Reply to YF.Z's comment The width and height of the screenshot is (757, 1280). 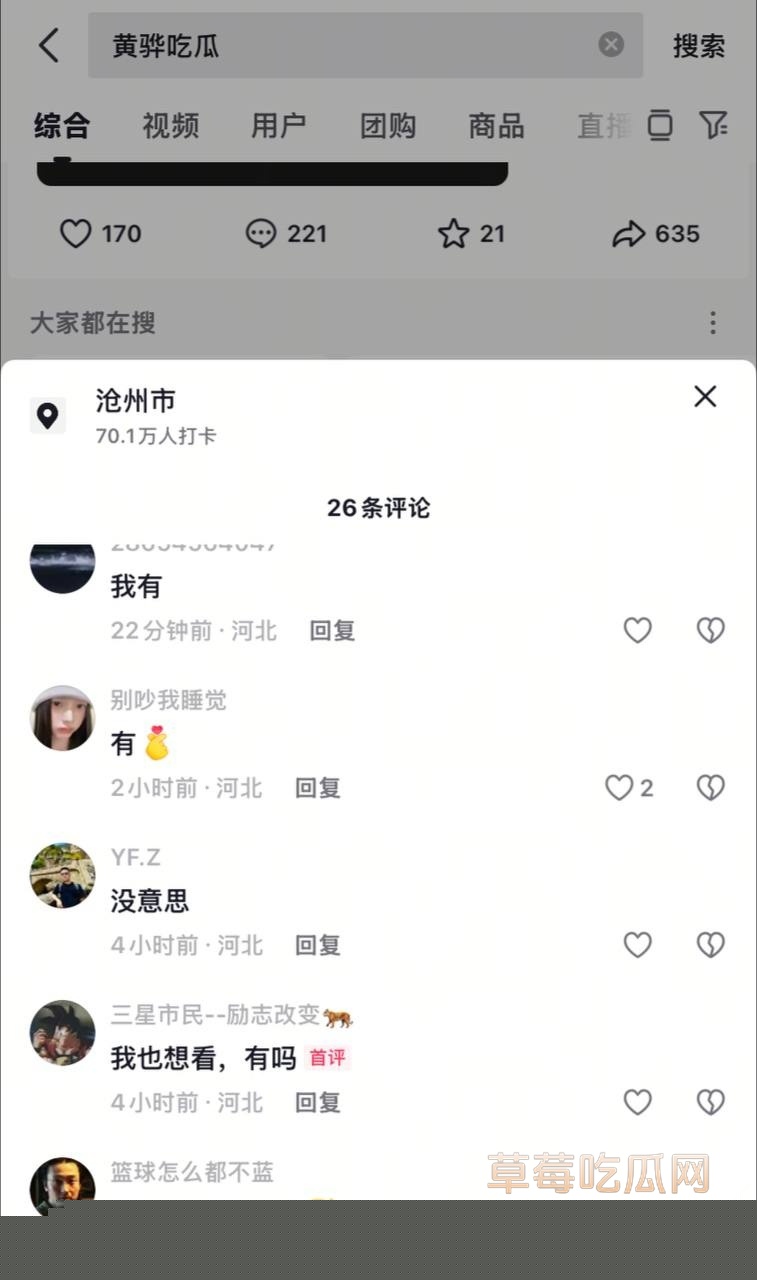tap(318, 945)
